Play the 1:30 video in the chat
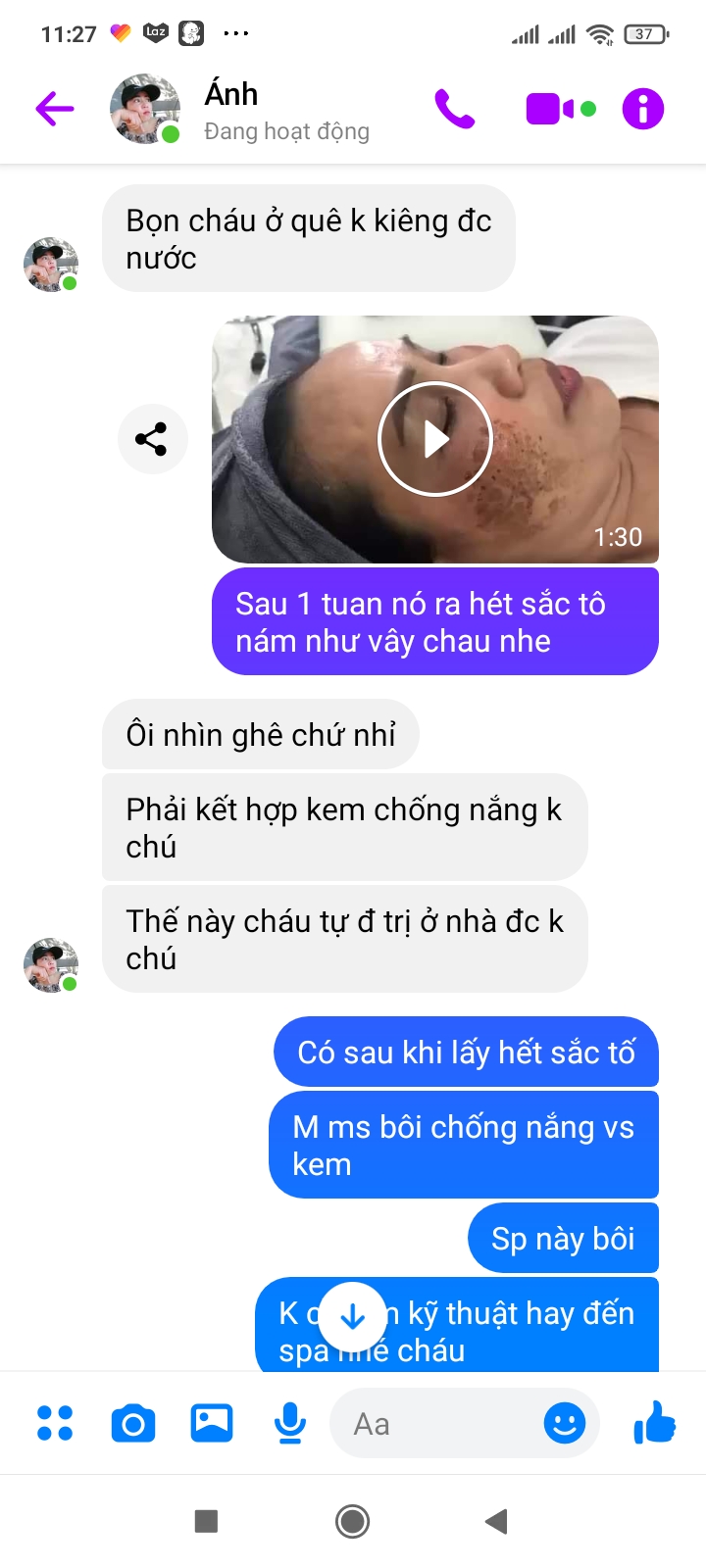This screenshot has width=706, height=1568. coord(434,439)
